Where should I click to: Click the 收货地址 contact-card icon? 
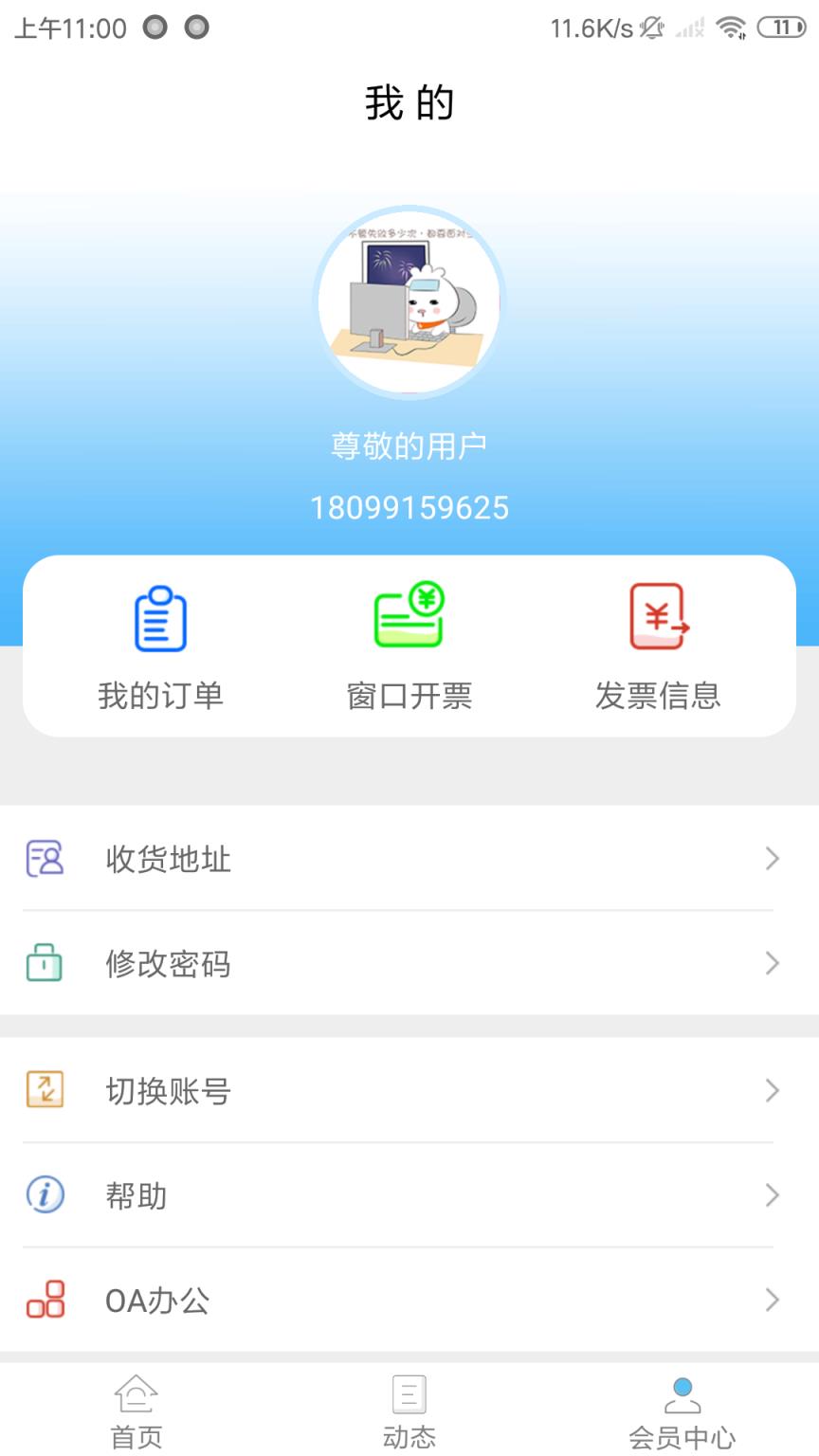click(45, 859)
